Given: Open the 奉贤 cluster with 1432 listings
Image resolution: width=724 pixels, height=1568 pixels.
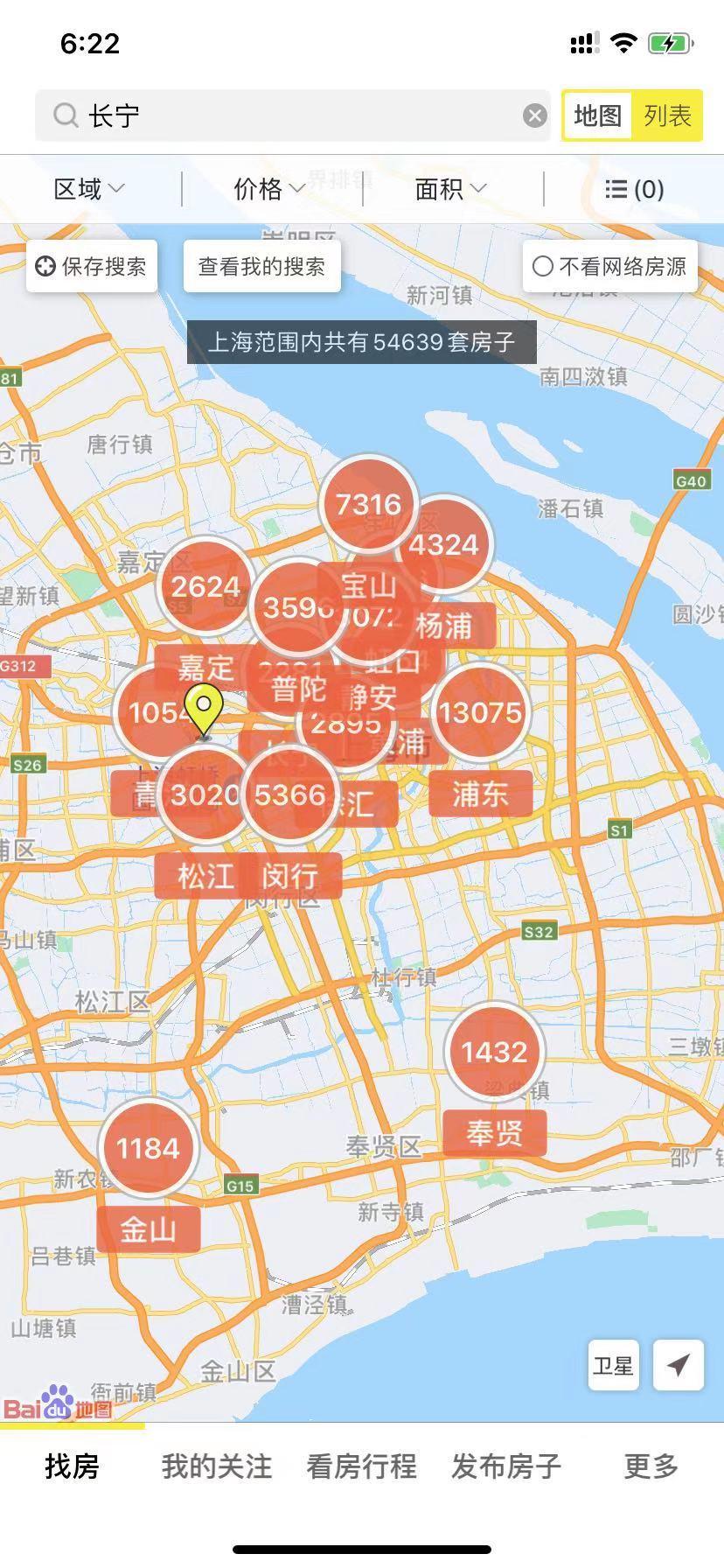Looking at the screenshot, I should tap(494, 1052).
